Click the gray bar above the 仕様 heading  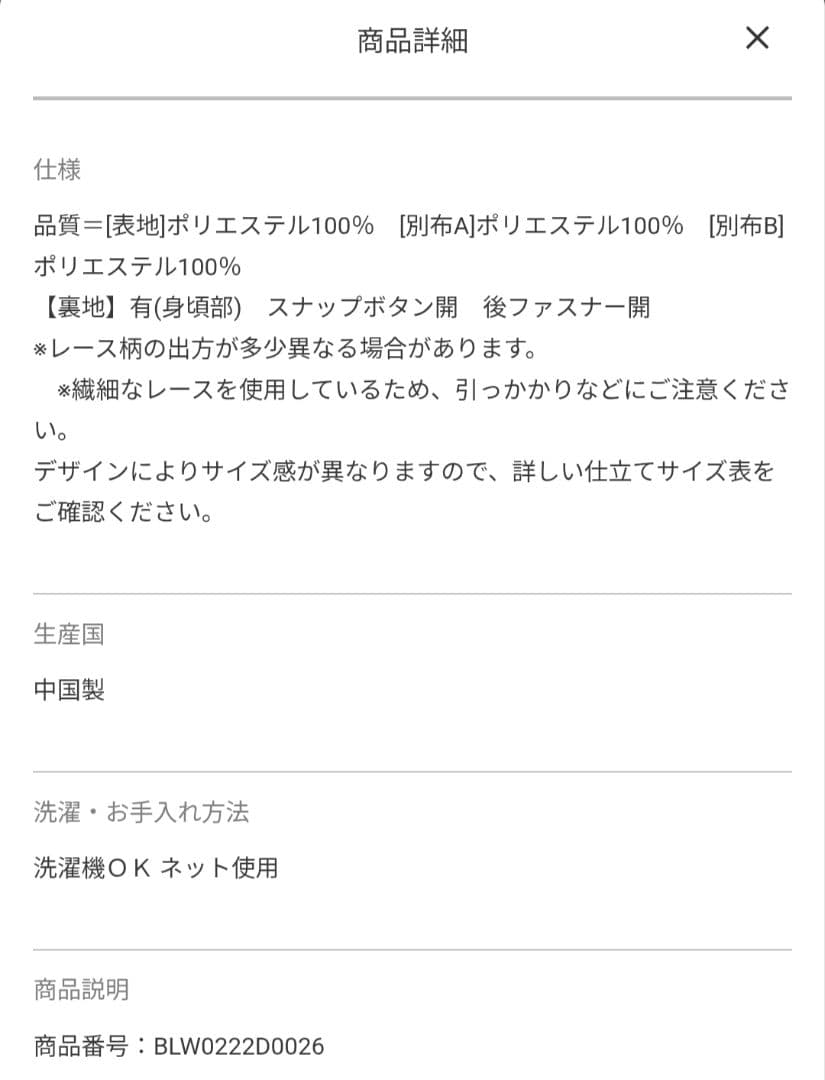tap(412, 100)
